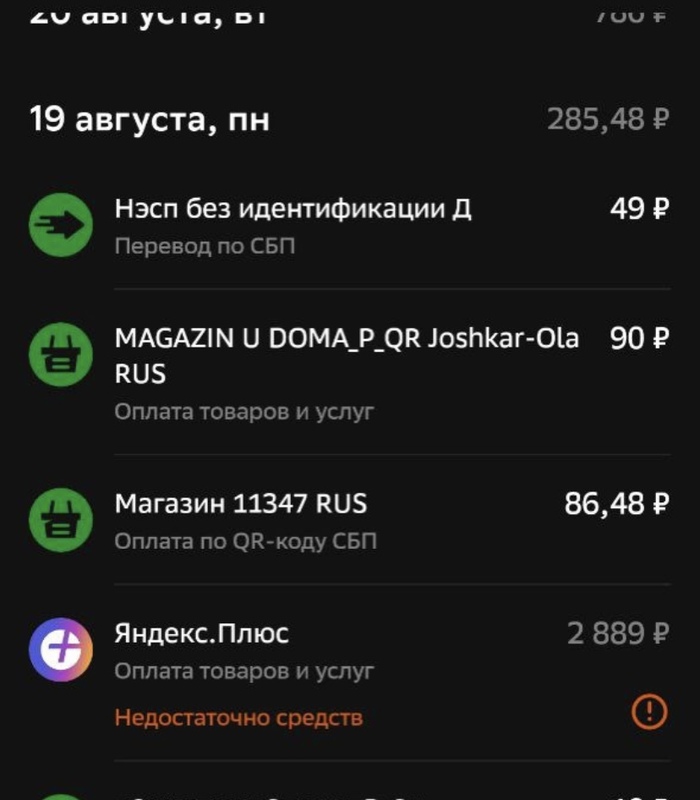Tap the warning icon on the Яндекс.Плюс payment

tap(649, 712)
